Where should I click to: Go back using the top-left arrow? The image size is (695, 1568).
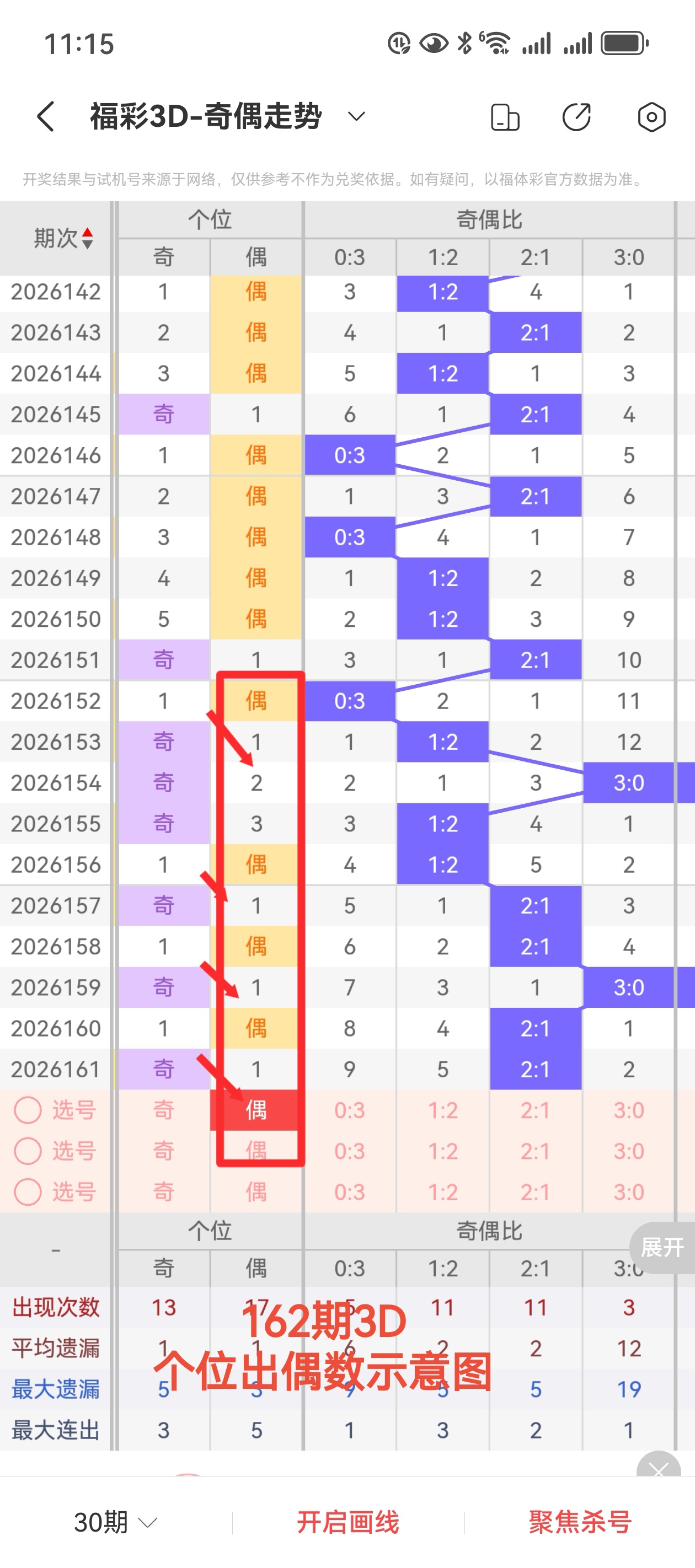[46, 116]
